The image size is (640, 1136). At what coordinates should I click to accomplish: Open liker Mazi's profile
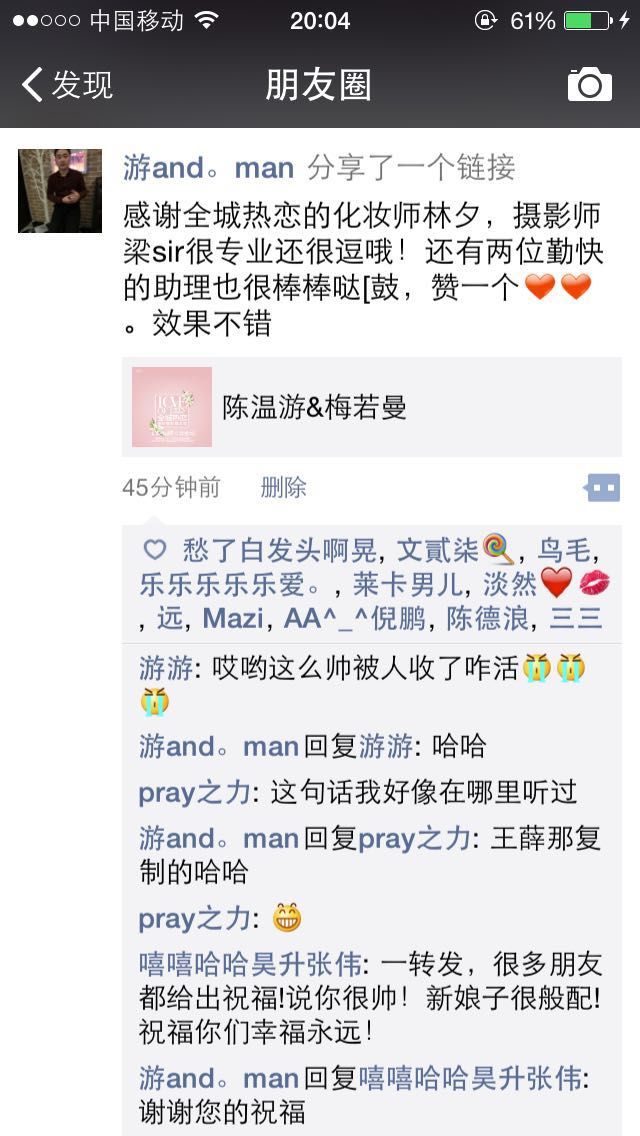232,619
